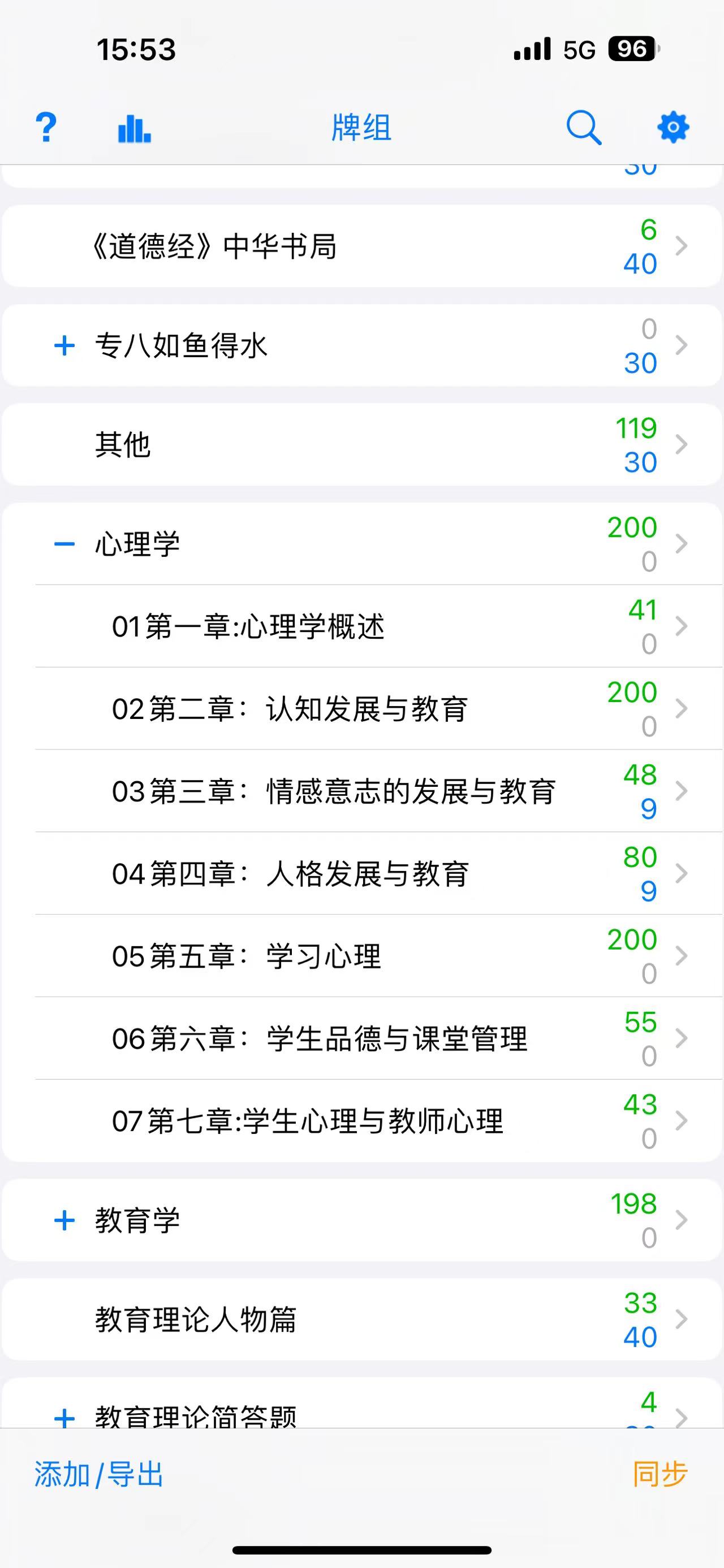Open the help question mark icon
The image size is (724, 1568).
point(46,128)
